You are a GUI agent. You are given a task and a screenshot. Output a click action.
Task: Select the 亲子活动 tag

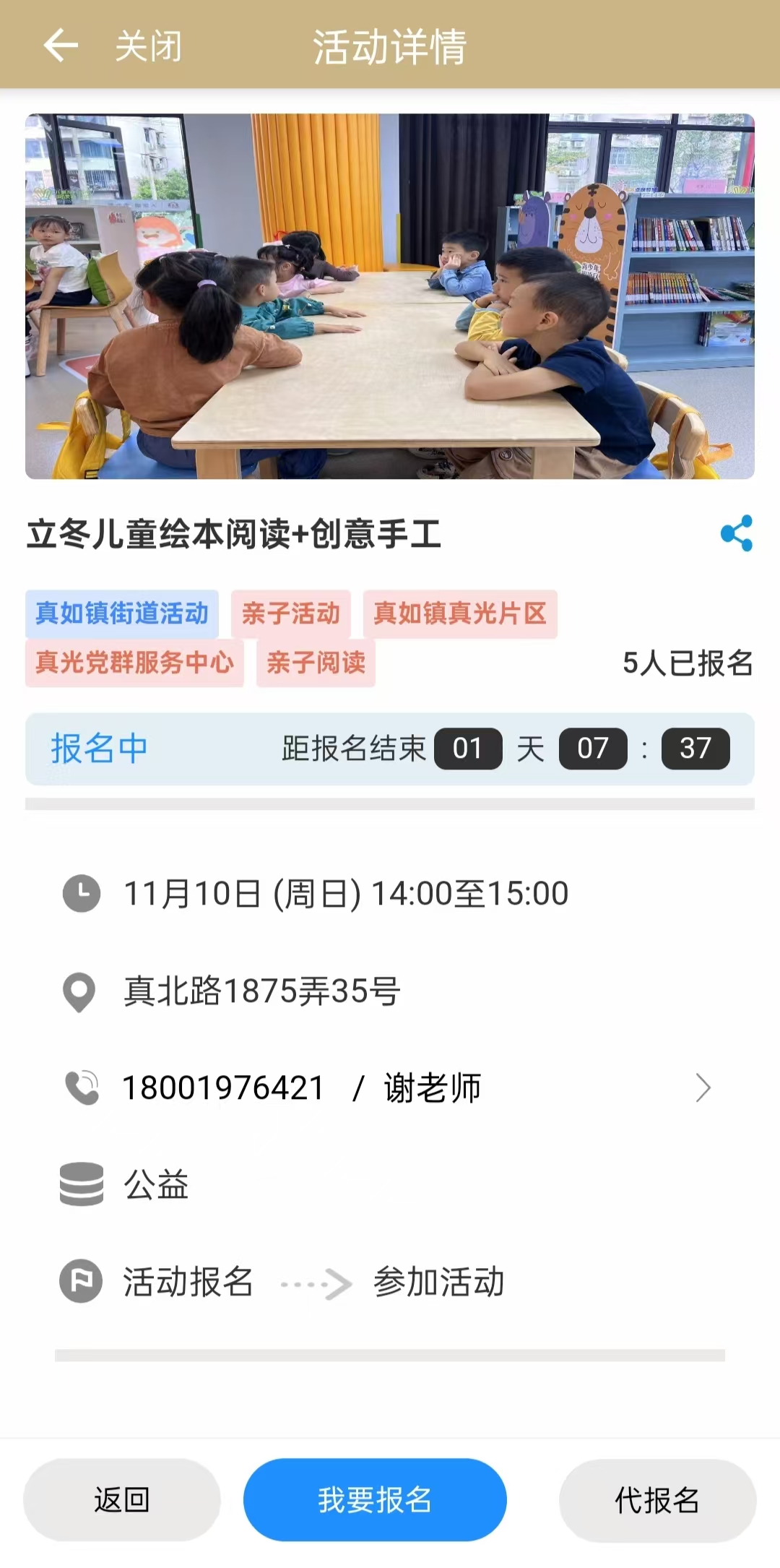pos(290,613)
